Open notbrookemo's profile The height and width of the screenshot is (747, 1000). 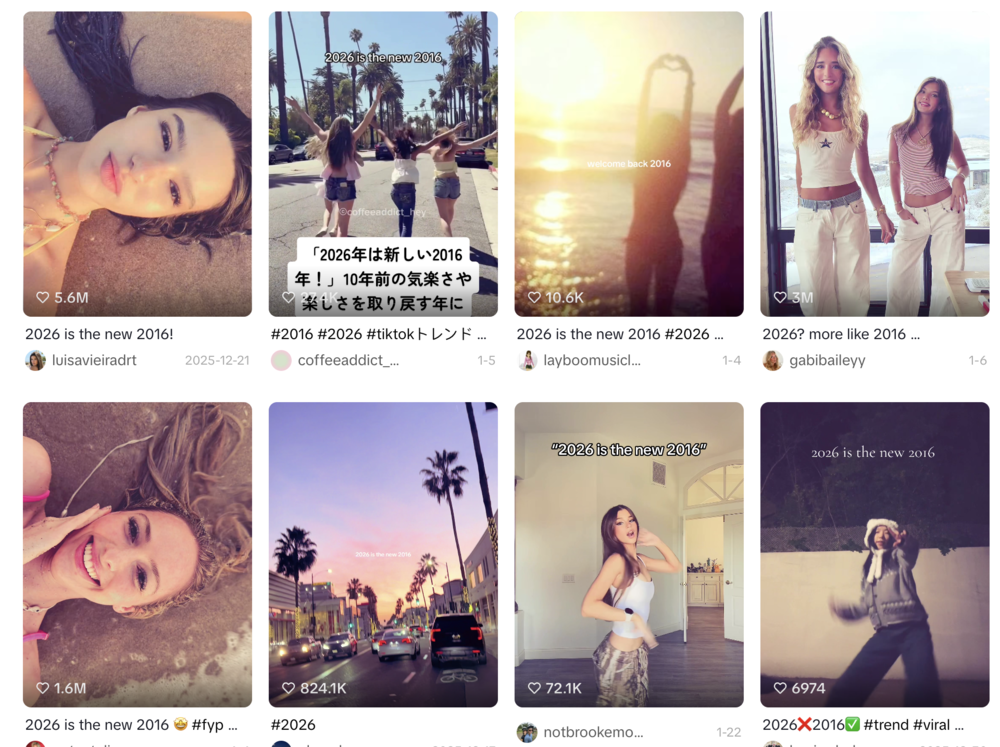click(x=593, y=732)
